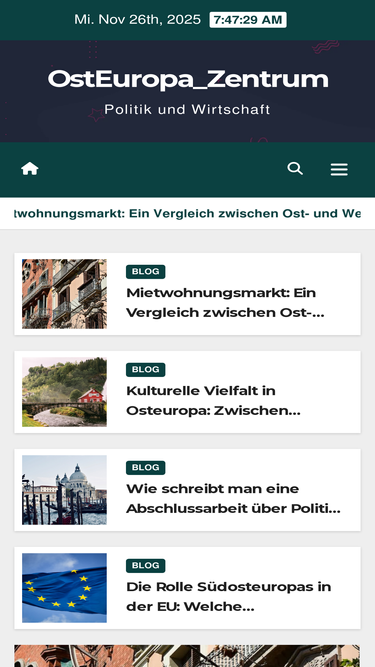Open the search magnifier icon
Viewport: 375px width, 667px height.
[x=295, y=168]
